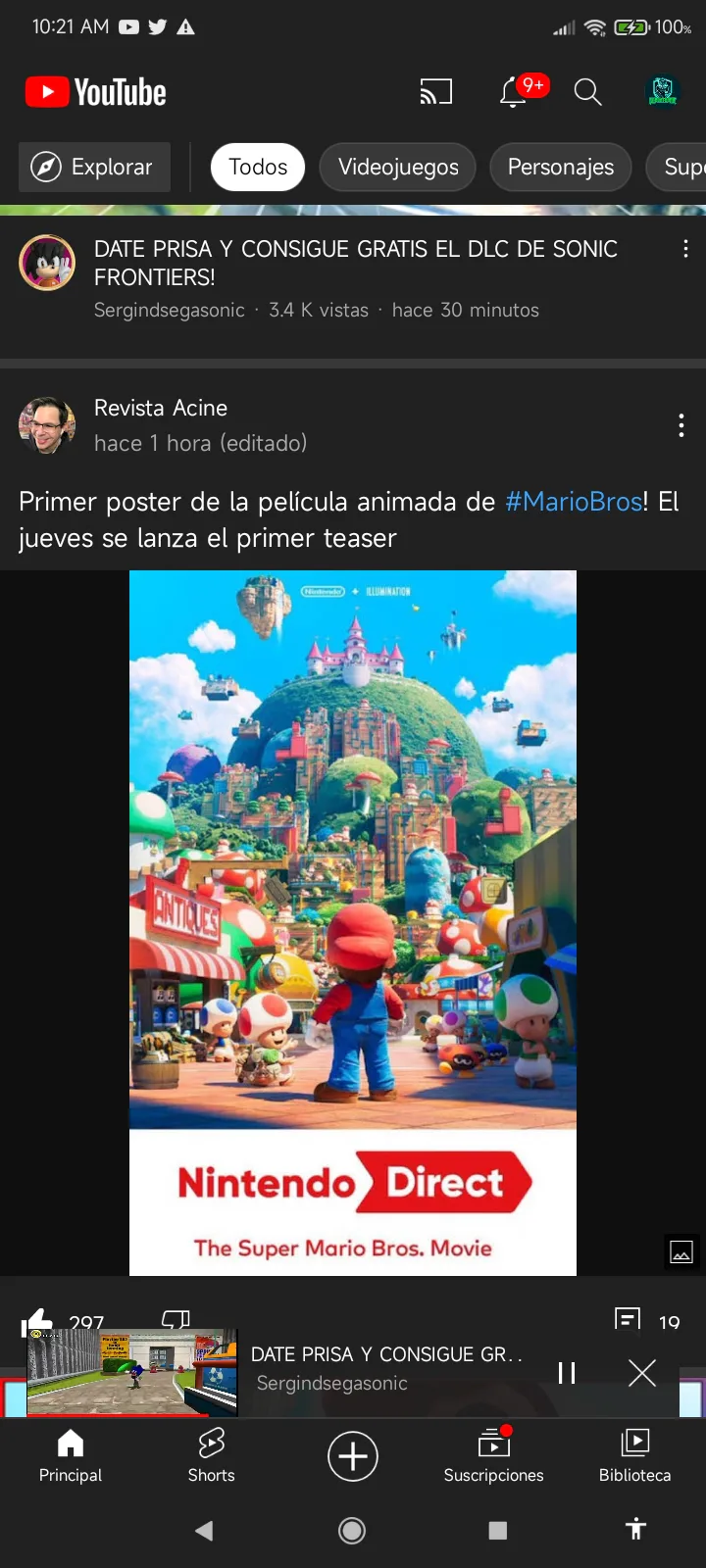The width and height of the screenshot is (706, 1568).
Task: Switch to the Shorts tab
Action: 212,1455
